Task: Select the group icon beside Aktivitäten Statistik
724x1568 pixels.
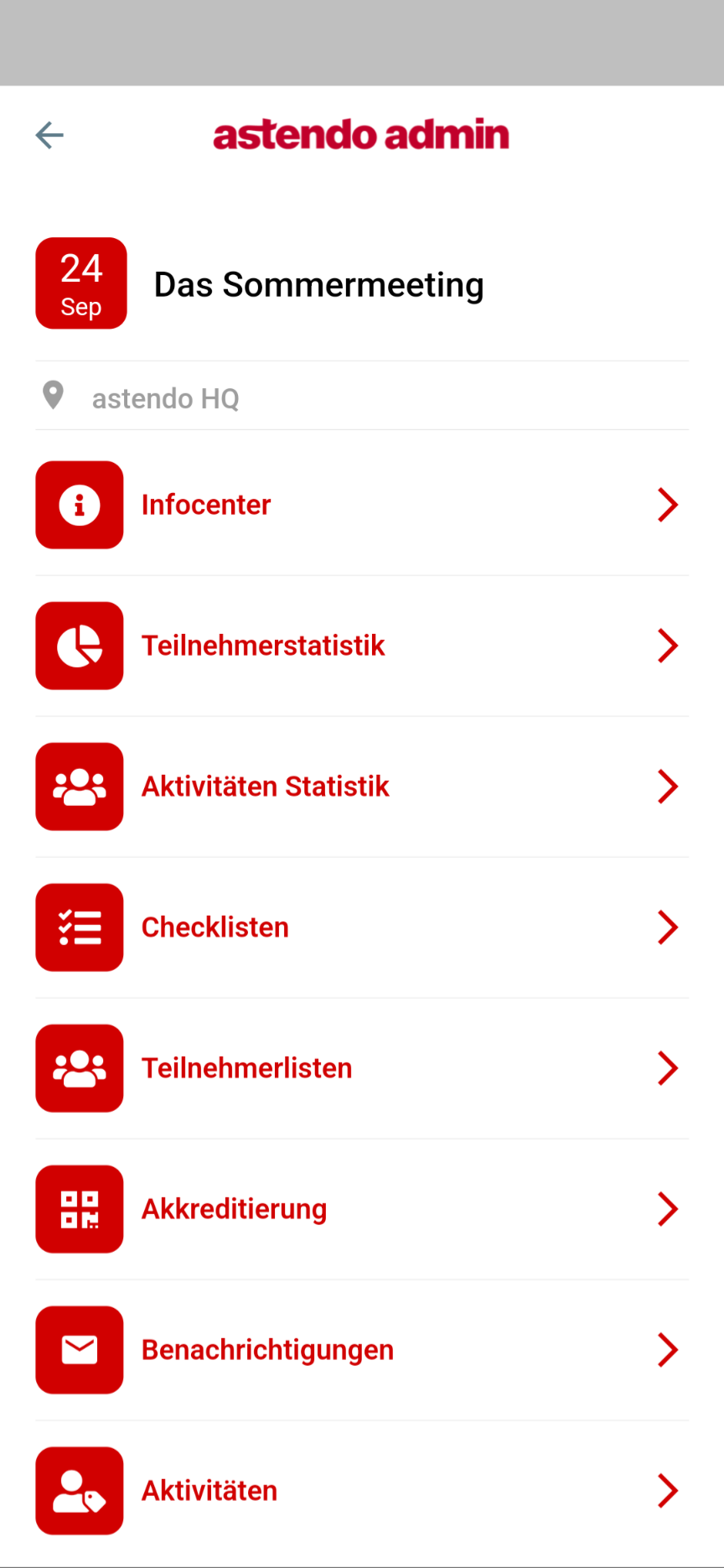Action: 79,787
